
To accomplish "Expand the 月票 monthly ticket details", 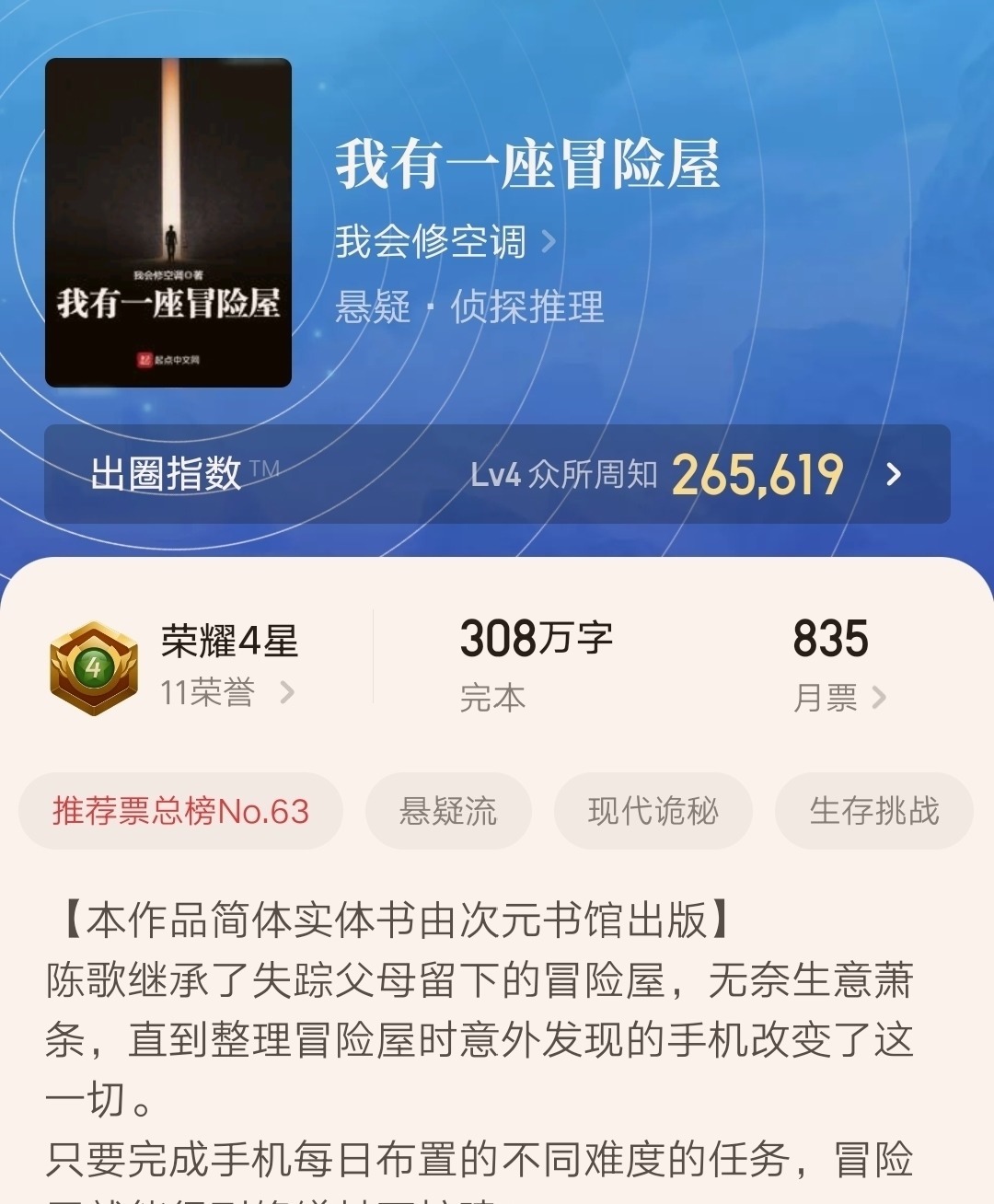I will click(x=838, y=700).
